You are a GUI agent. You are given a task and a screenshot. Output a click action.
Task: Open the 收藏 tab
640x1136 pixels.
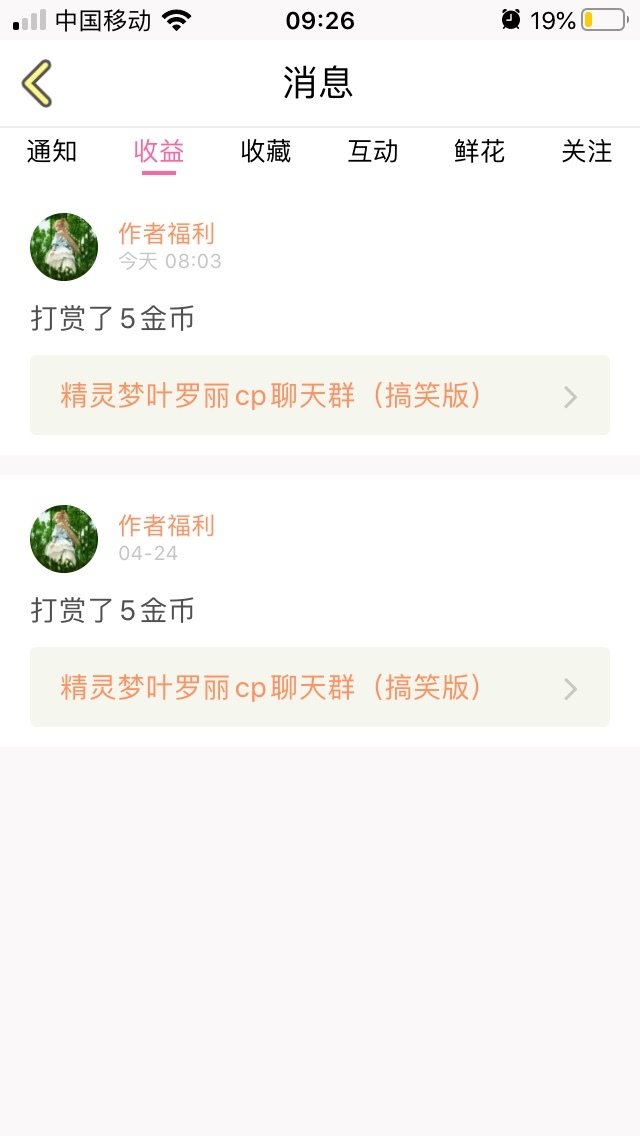(x=266, y=152)
